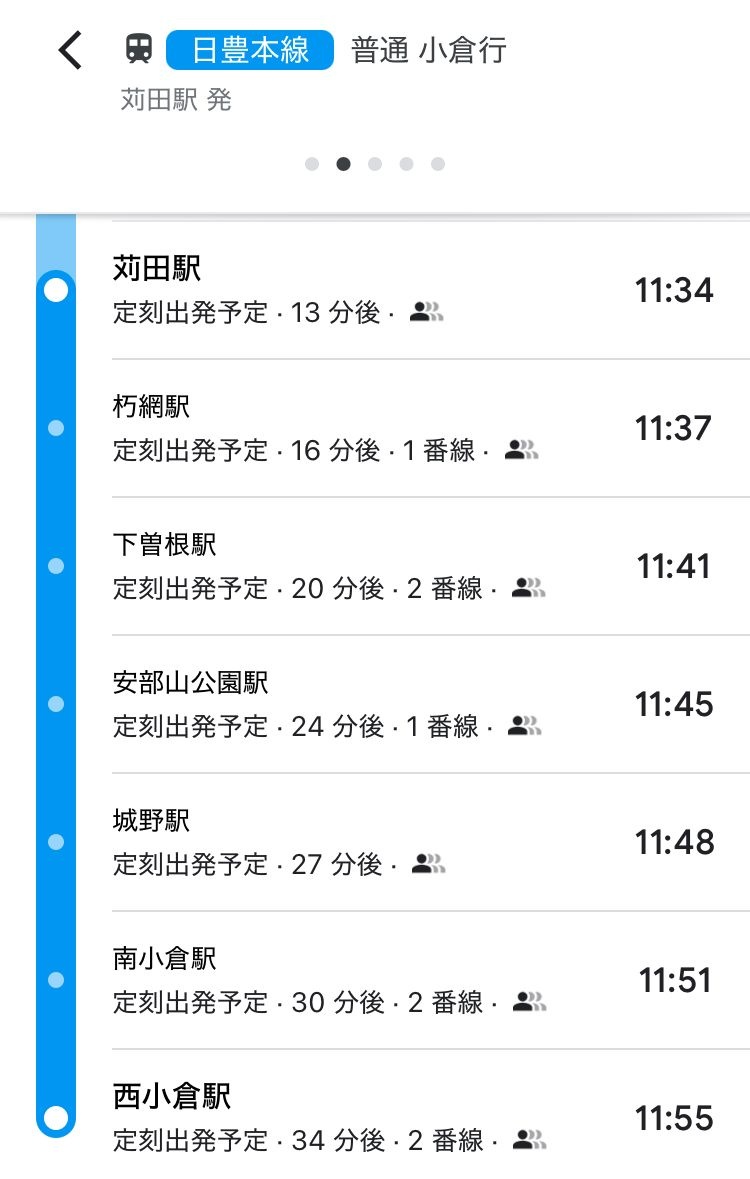750x1179 pixels.
Task: Go back using the arrow
Action: [70, 50]
